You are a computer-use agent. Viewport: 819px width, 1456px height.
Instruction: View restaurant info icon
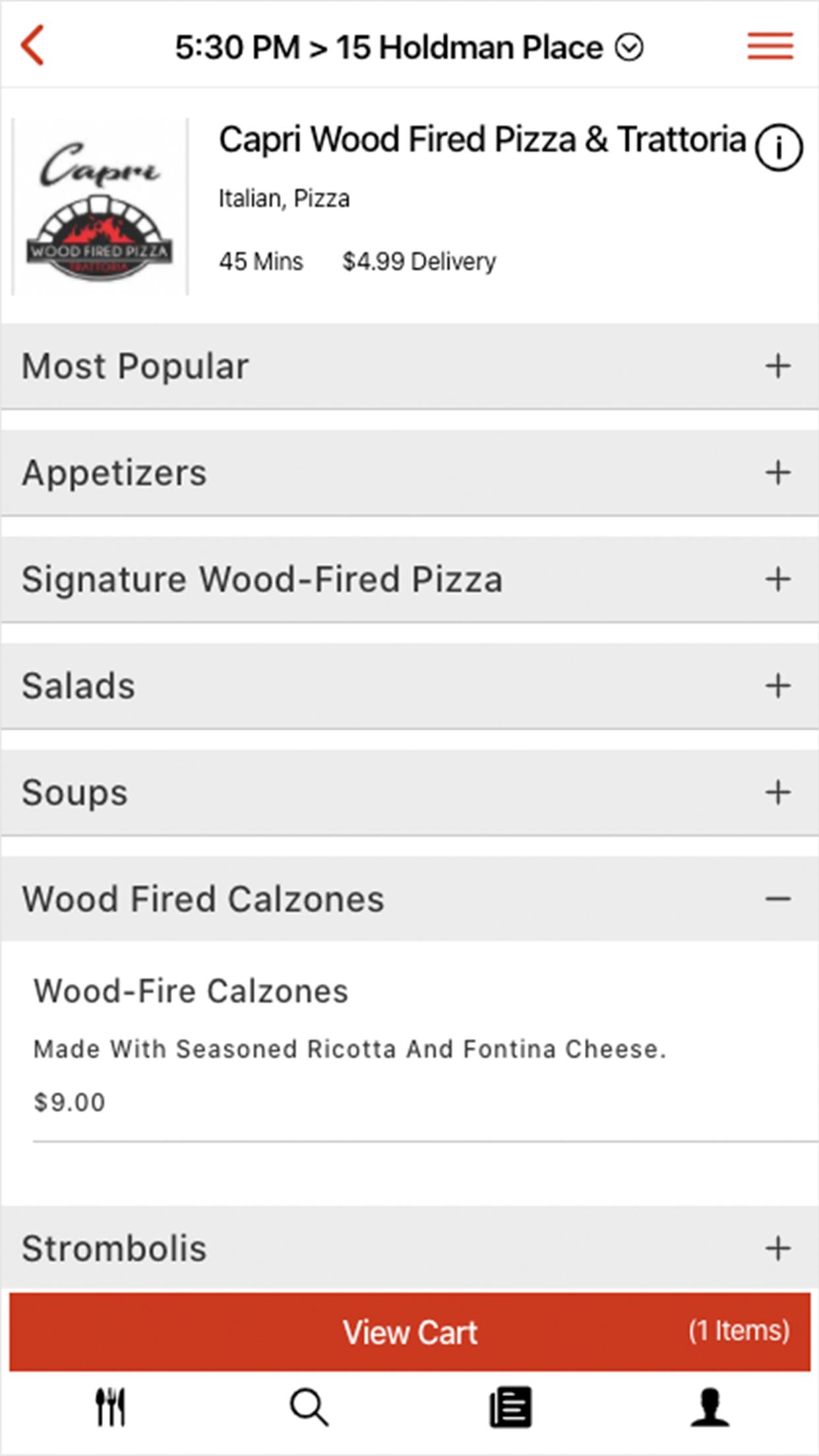tap(779, 148)
